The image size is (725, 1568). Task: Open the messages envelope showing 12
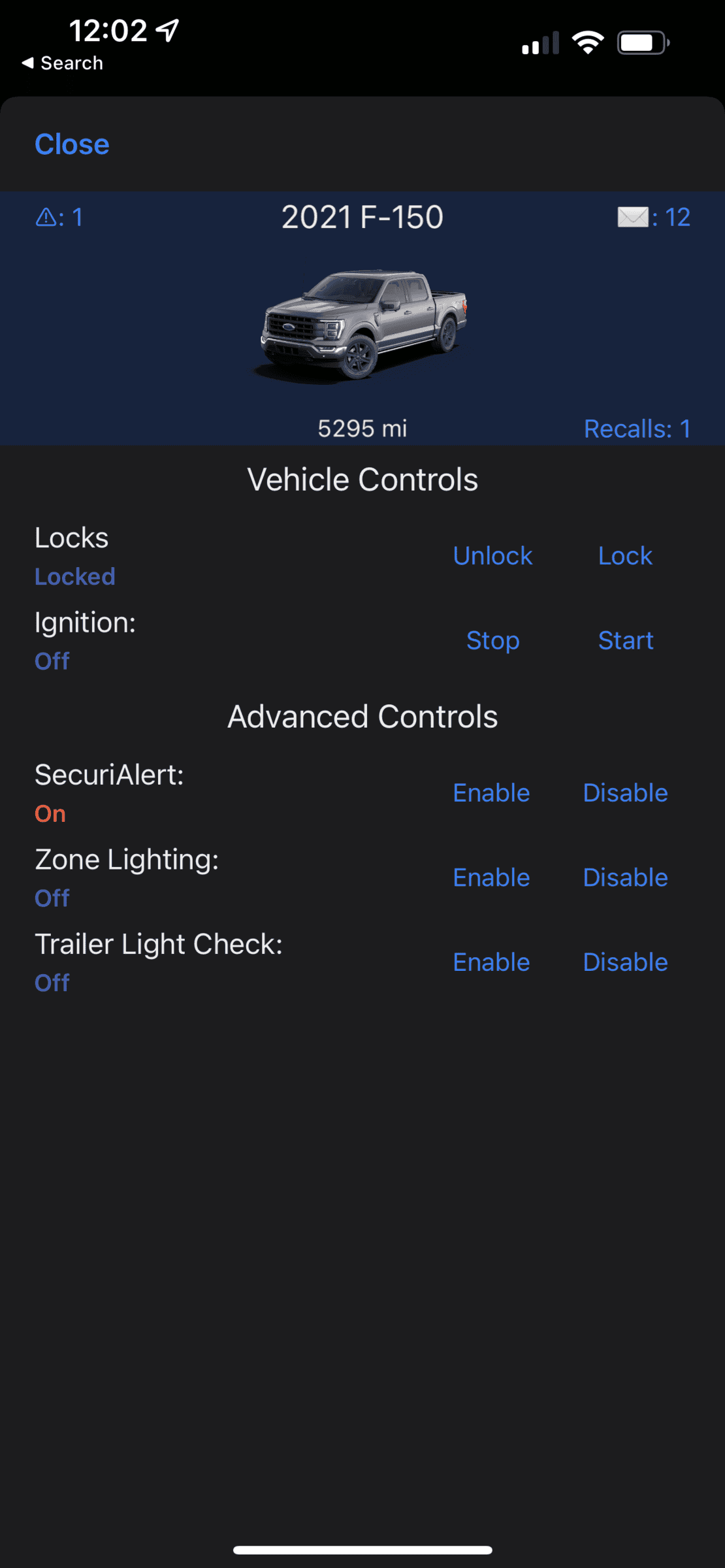(x=653, y=217)
